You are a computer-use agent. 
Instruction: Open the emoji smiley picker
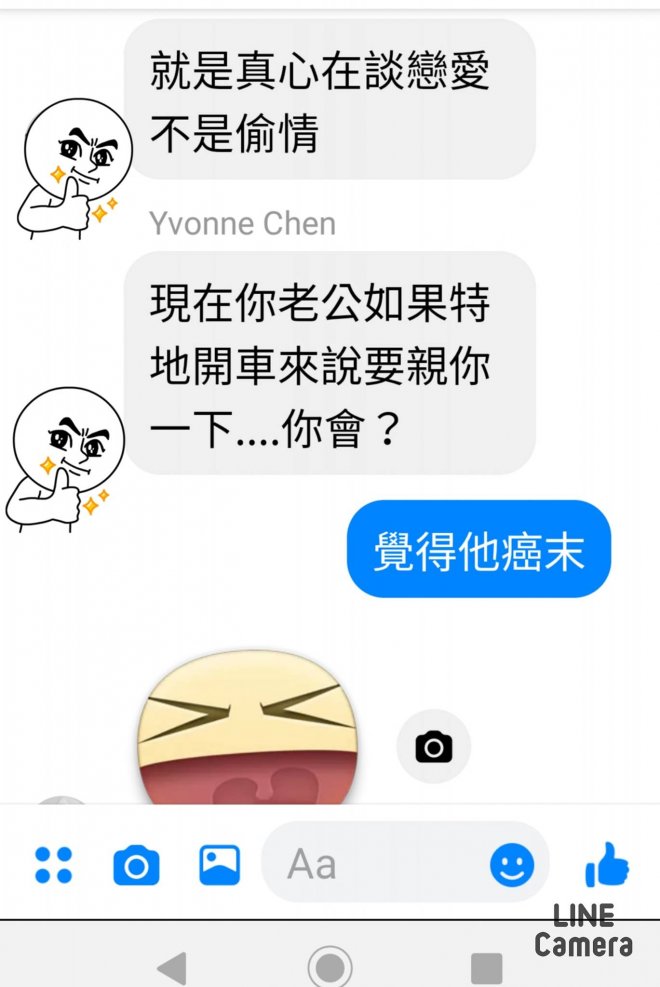pyautogui.click(x=512, y=865)
